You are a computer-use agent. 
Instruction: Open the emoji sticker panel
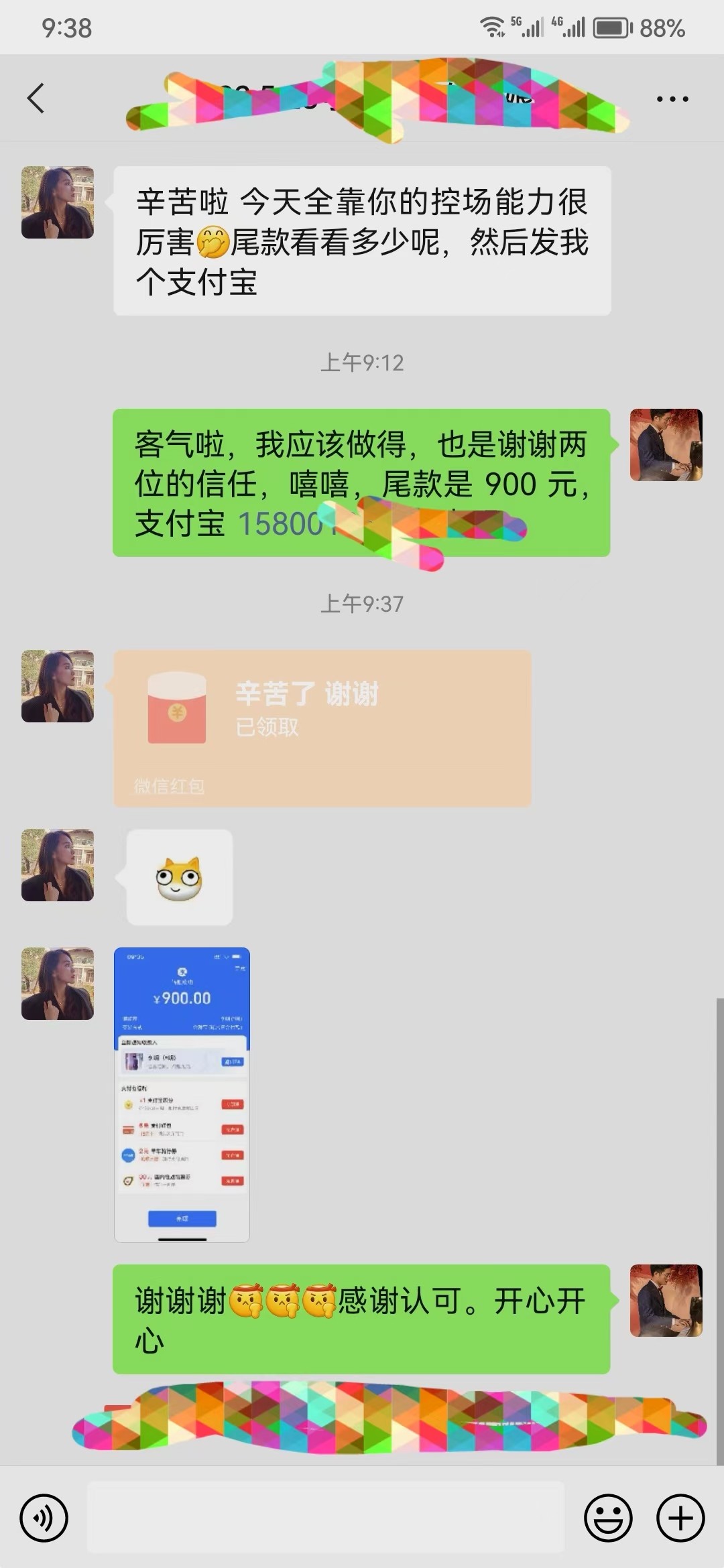[x=608, y=1518]
